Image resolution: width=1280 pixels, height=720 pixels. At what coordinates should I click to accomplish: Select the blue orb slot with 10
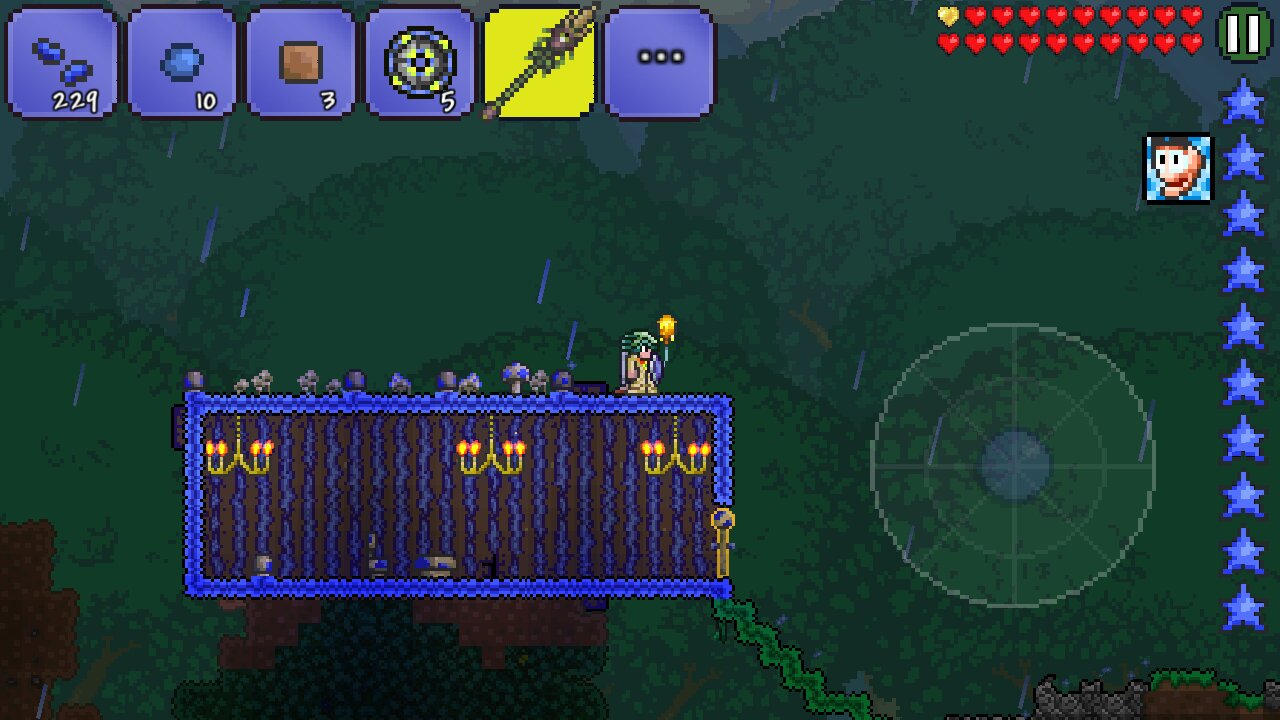click(181, 62)
